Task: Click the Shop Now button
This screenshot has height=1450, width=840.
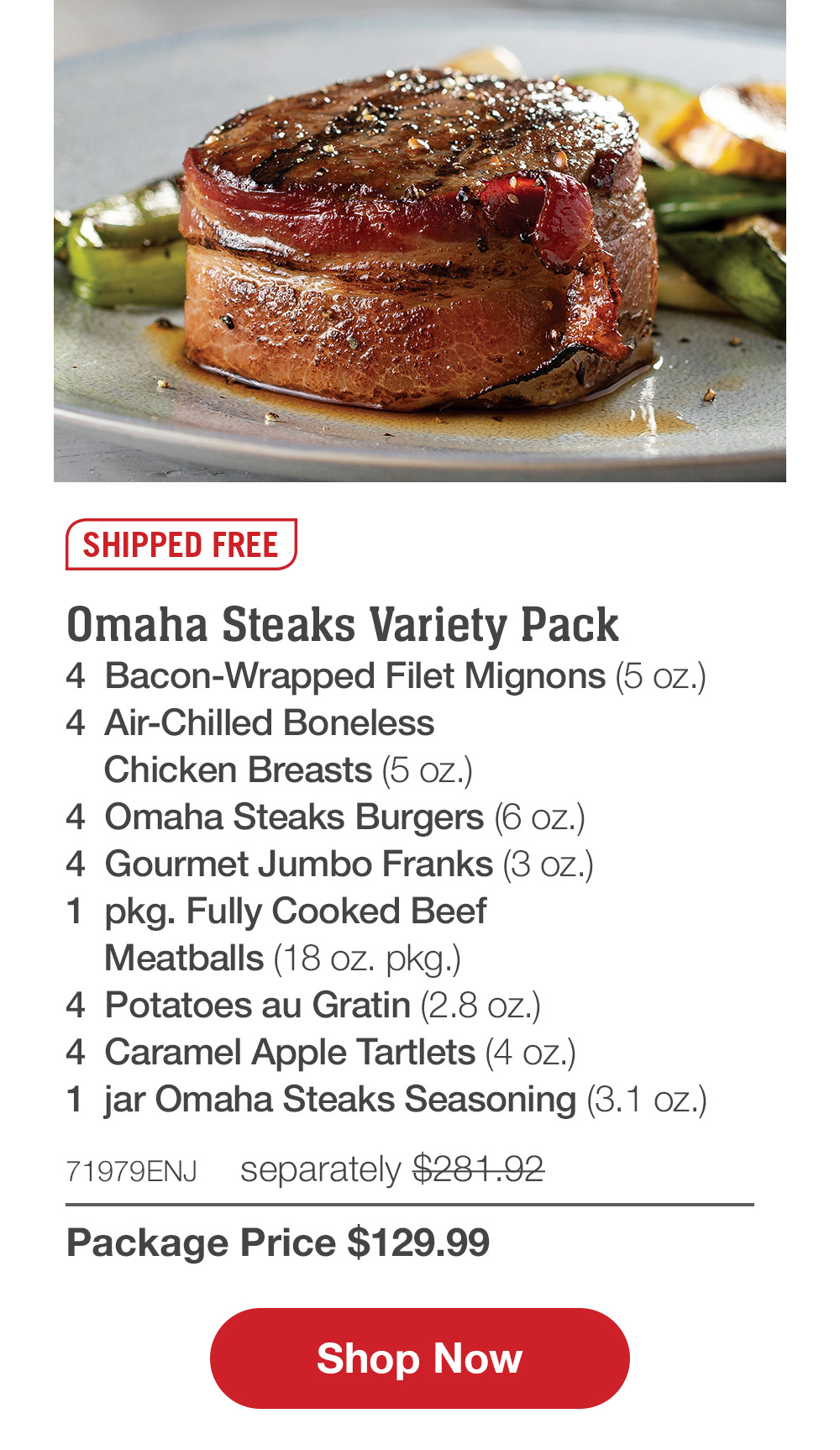Action: pyautogui.click(x=420, y=1358)
